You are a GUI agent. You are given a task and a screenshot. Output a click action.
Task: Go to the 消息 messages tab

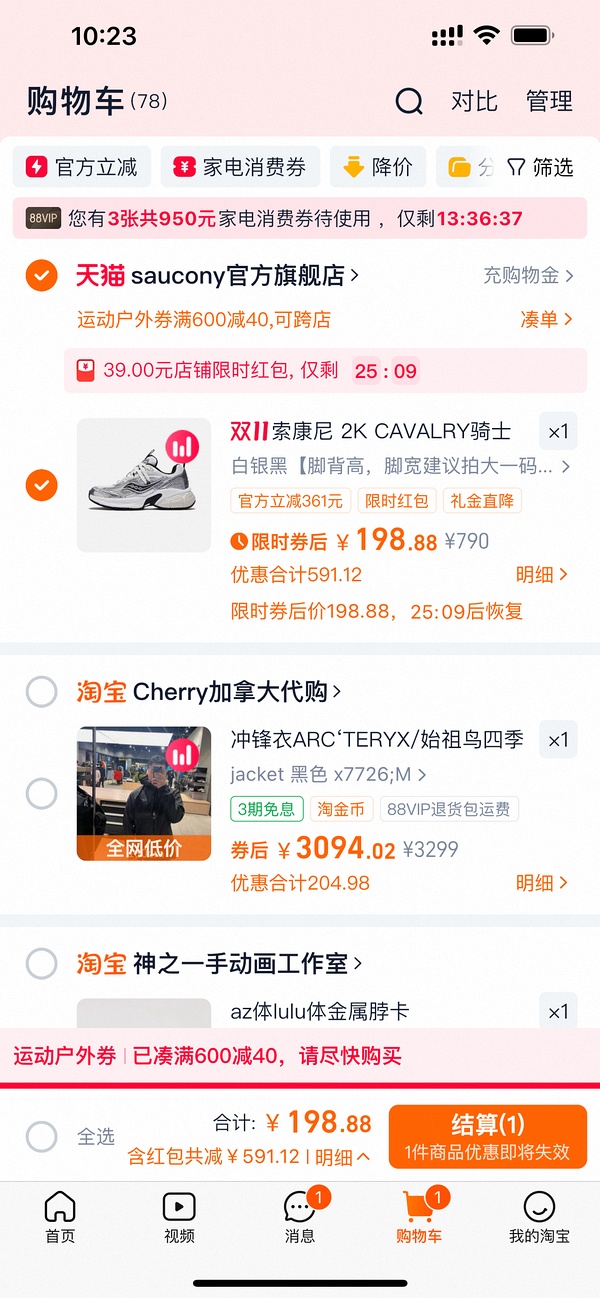coord(300,1216)
